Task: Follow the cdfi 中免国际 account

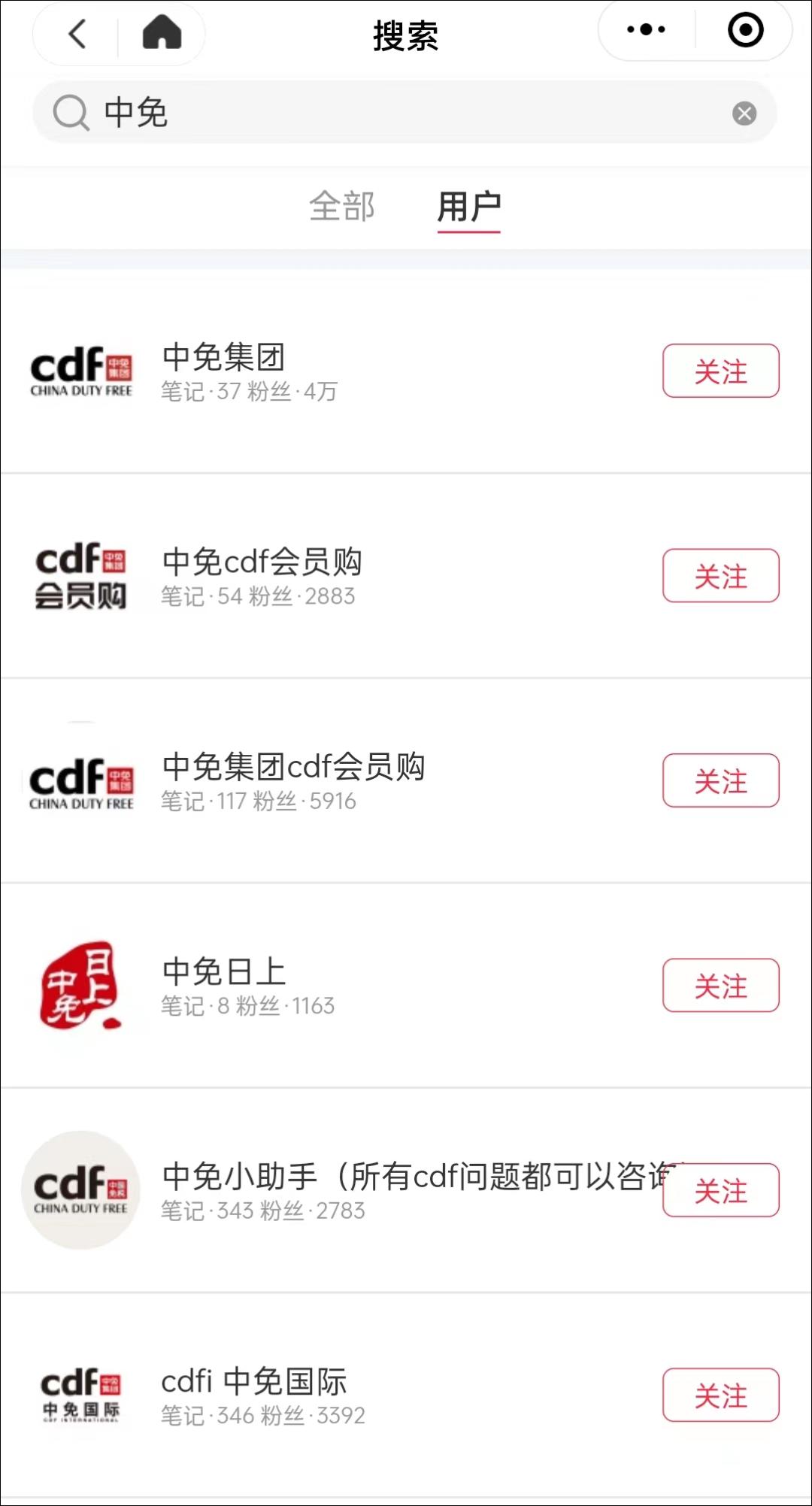Action: [720, 1395]
